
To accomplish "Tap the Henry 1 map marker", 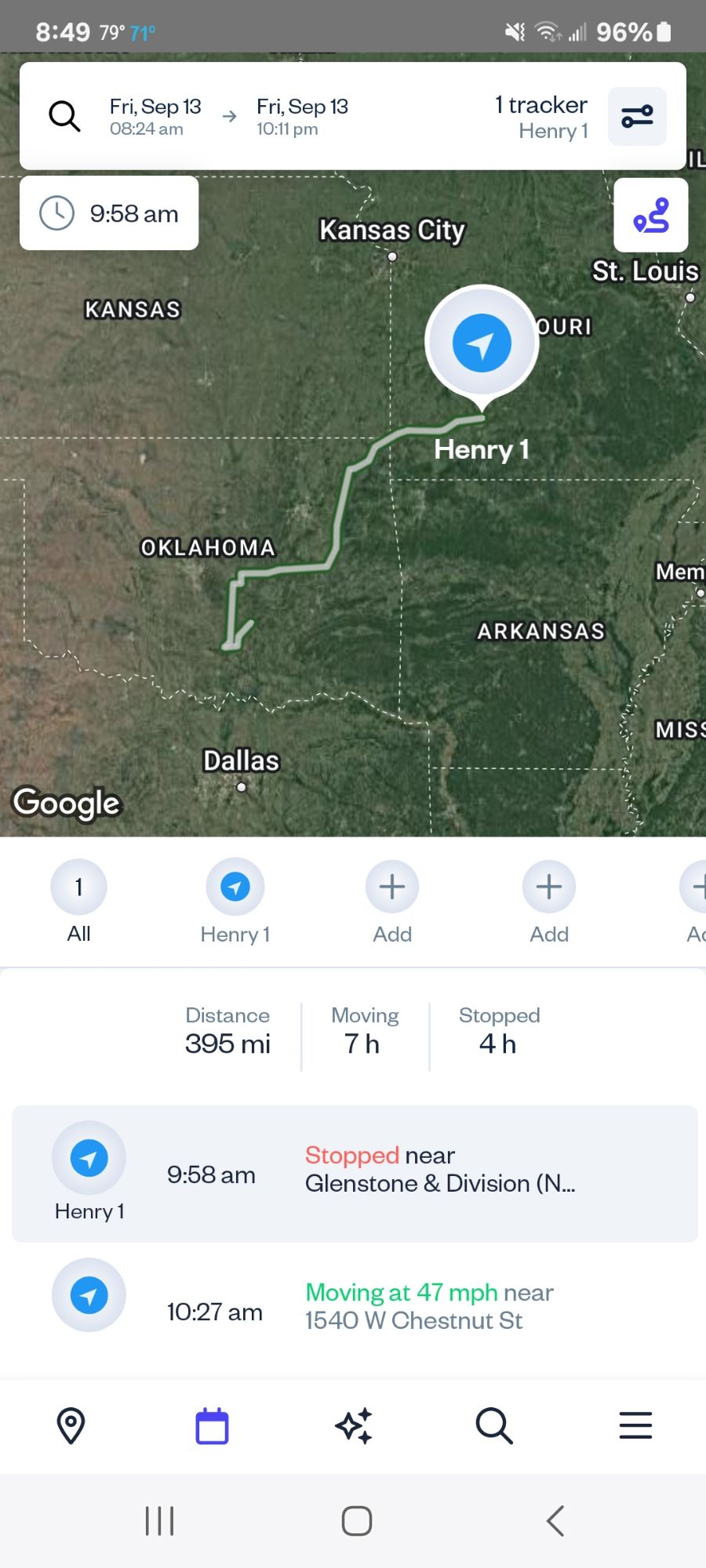I will click(482, 343).
